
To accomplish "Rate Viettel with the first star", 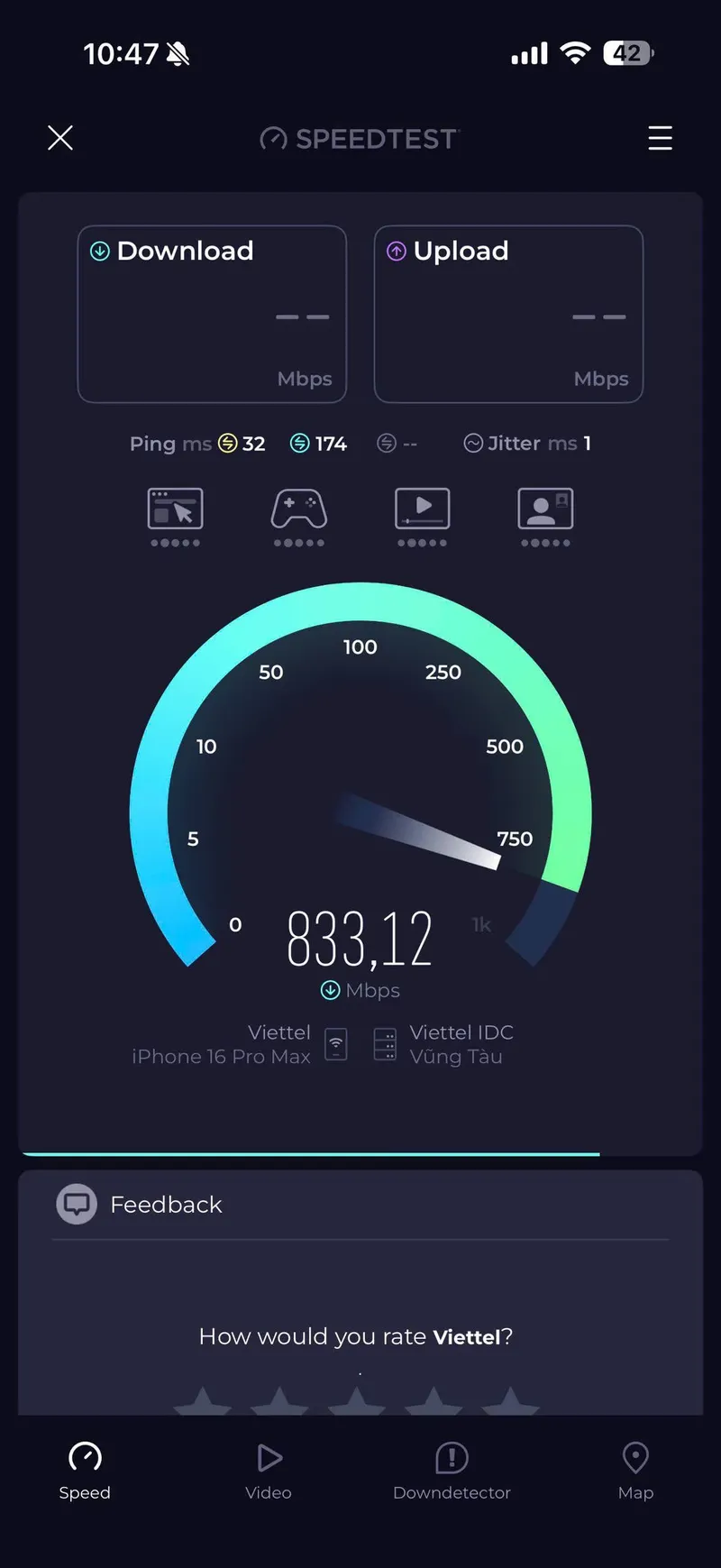I will tap(202, 1400).
